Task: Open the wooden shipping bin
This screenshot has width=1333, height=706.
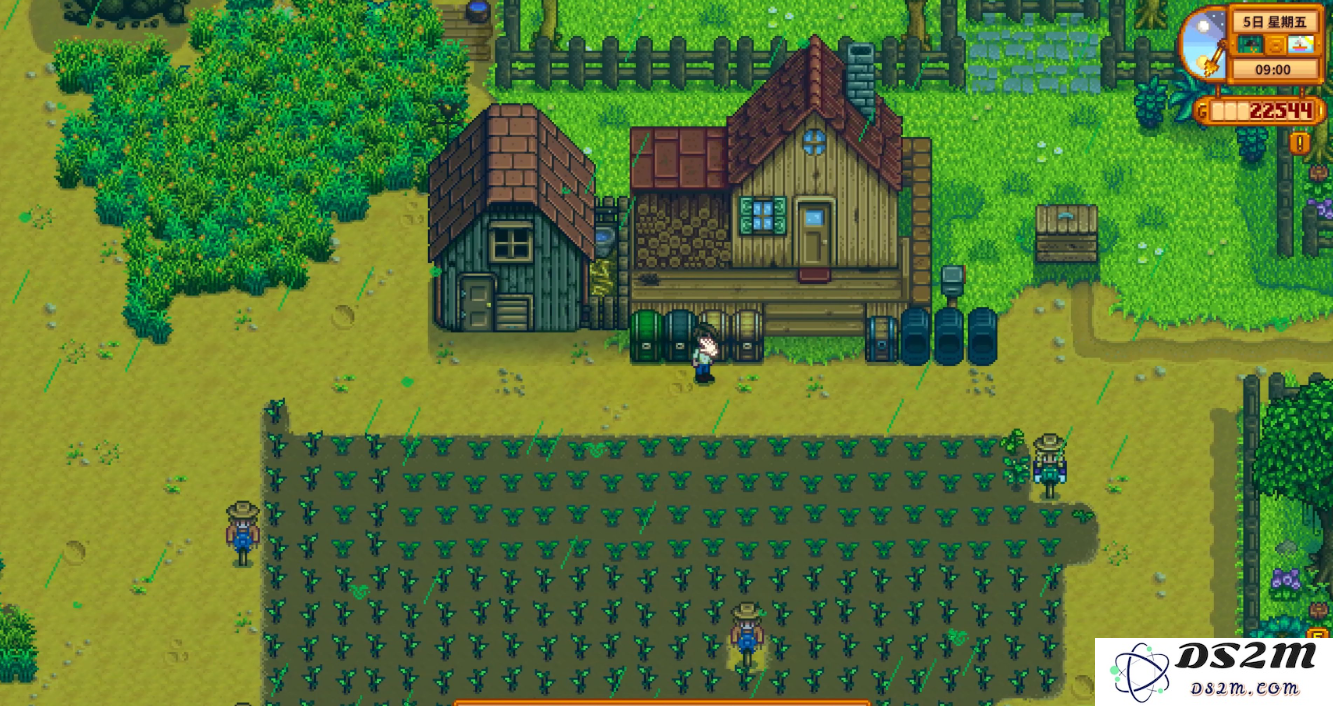Action: coord(1066,233)
